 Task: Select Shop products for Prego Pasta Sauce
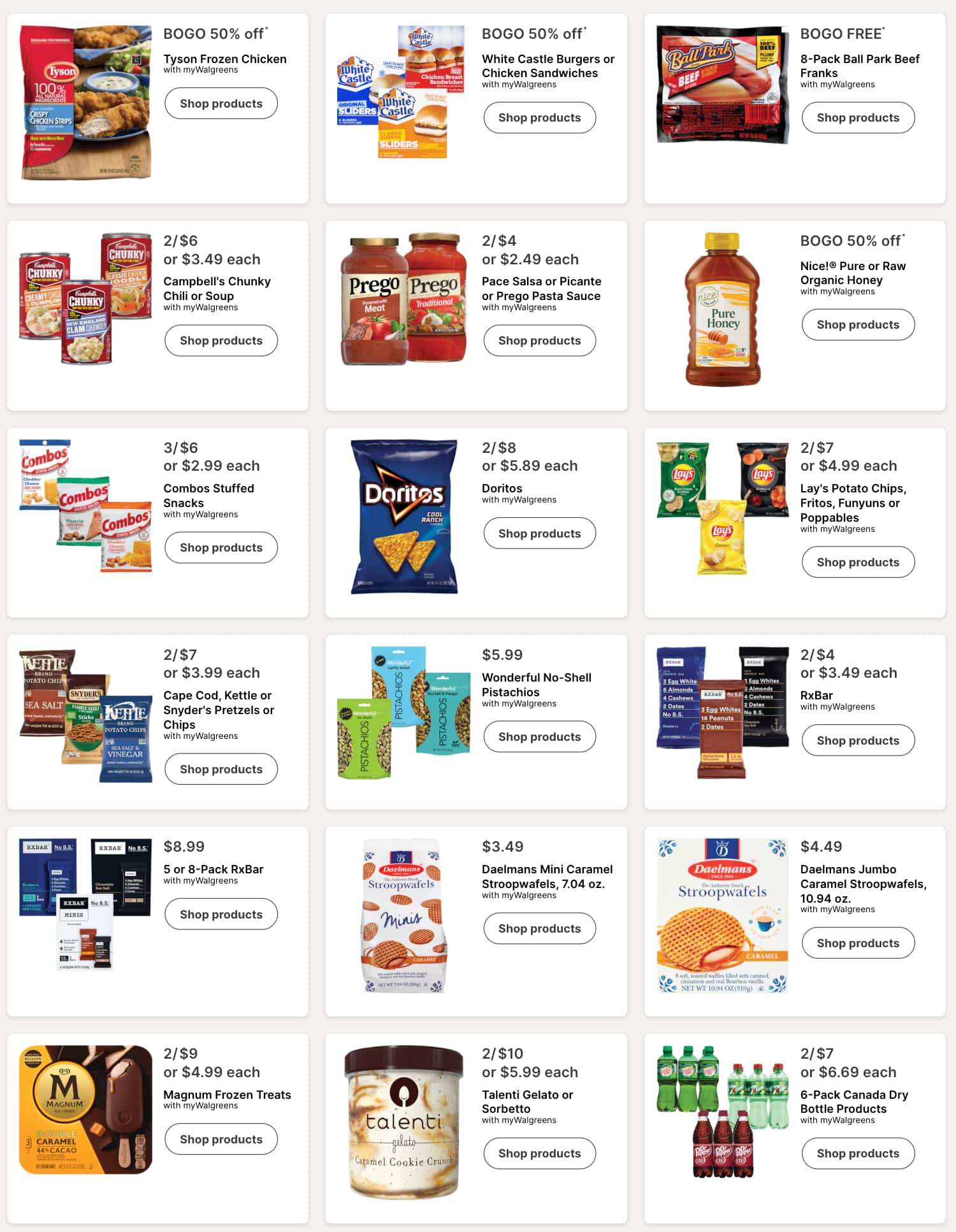pyautogui.click(x=539, y=341)
